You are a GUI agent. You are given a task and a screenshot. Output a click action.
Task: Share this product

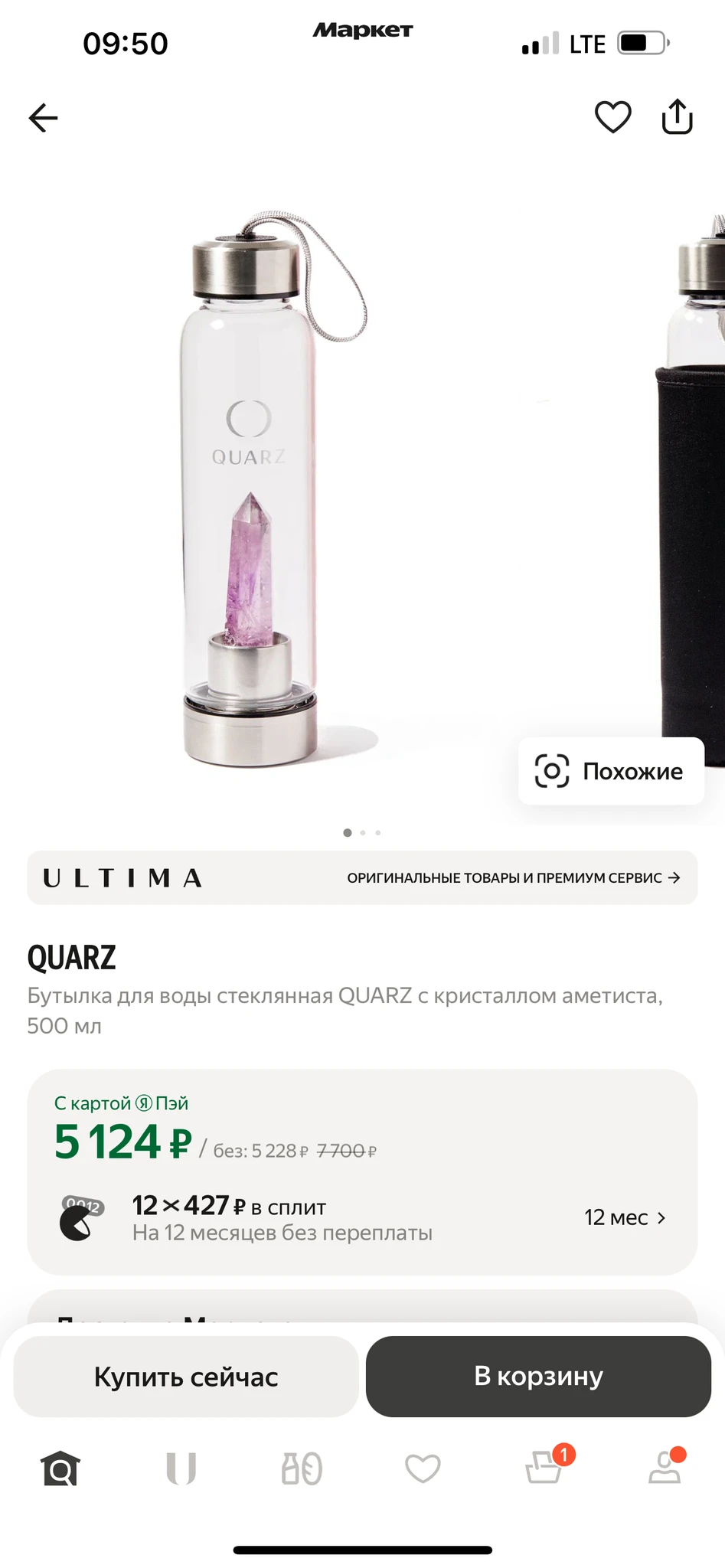point(677,118)
